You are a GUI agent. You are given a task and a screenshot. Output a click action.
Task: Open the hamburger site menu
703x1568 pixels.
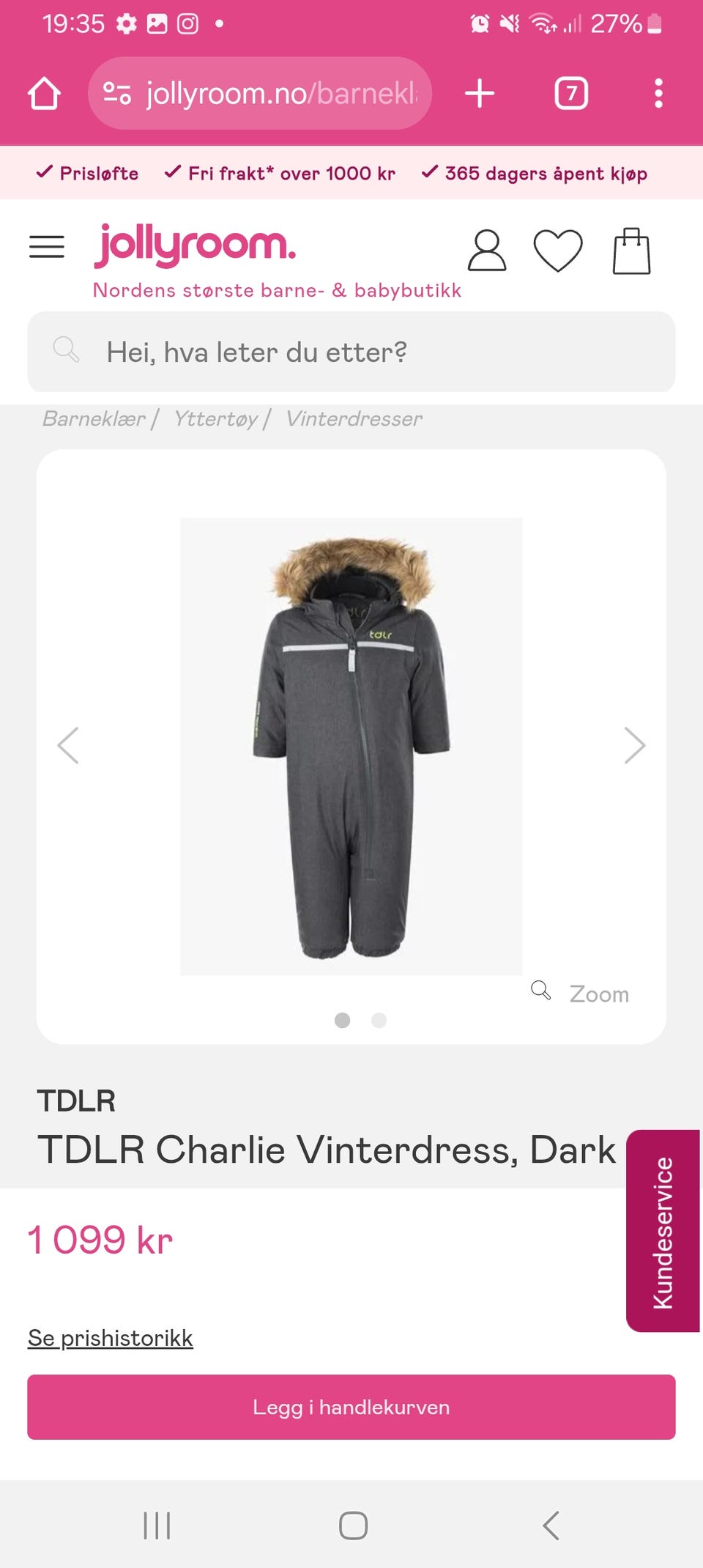point(47,247)
